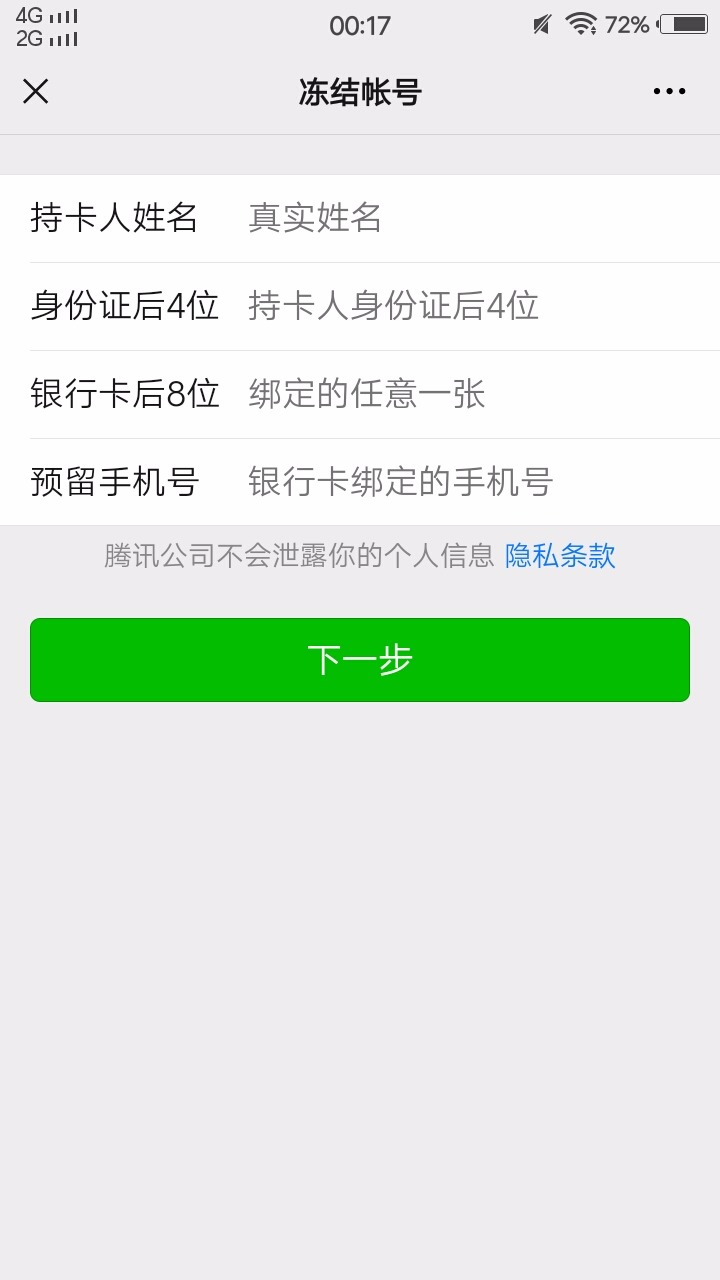
Task: Close the 冻结帐号 page
Action: click(36, 92)
